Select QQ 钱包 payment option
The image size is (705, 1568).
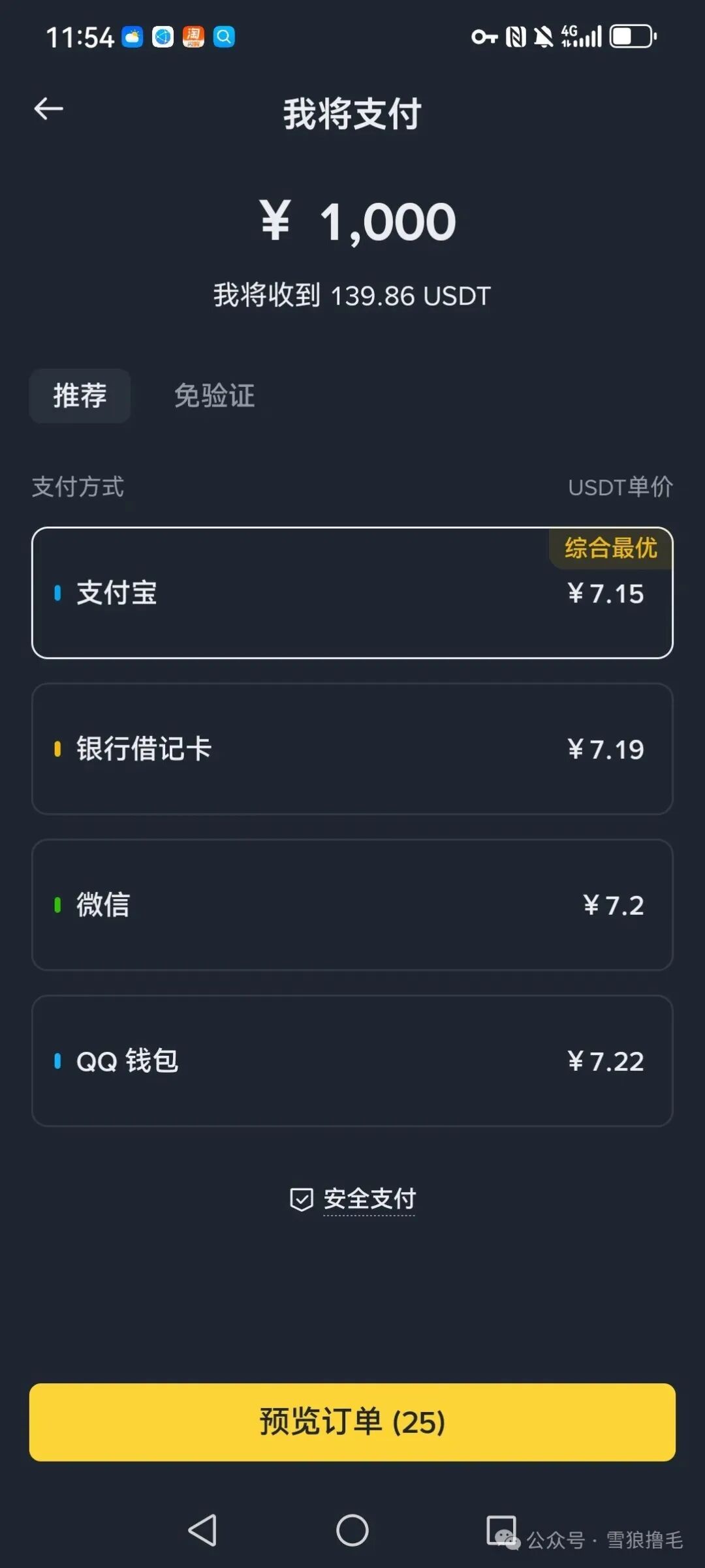click(352, 1060)
